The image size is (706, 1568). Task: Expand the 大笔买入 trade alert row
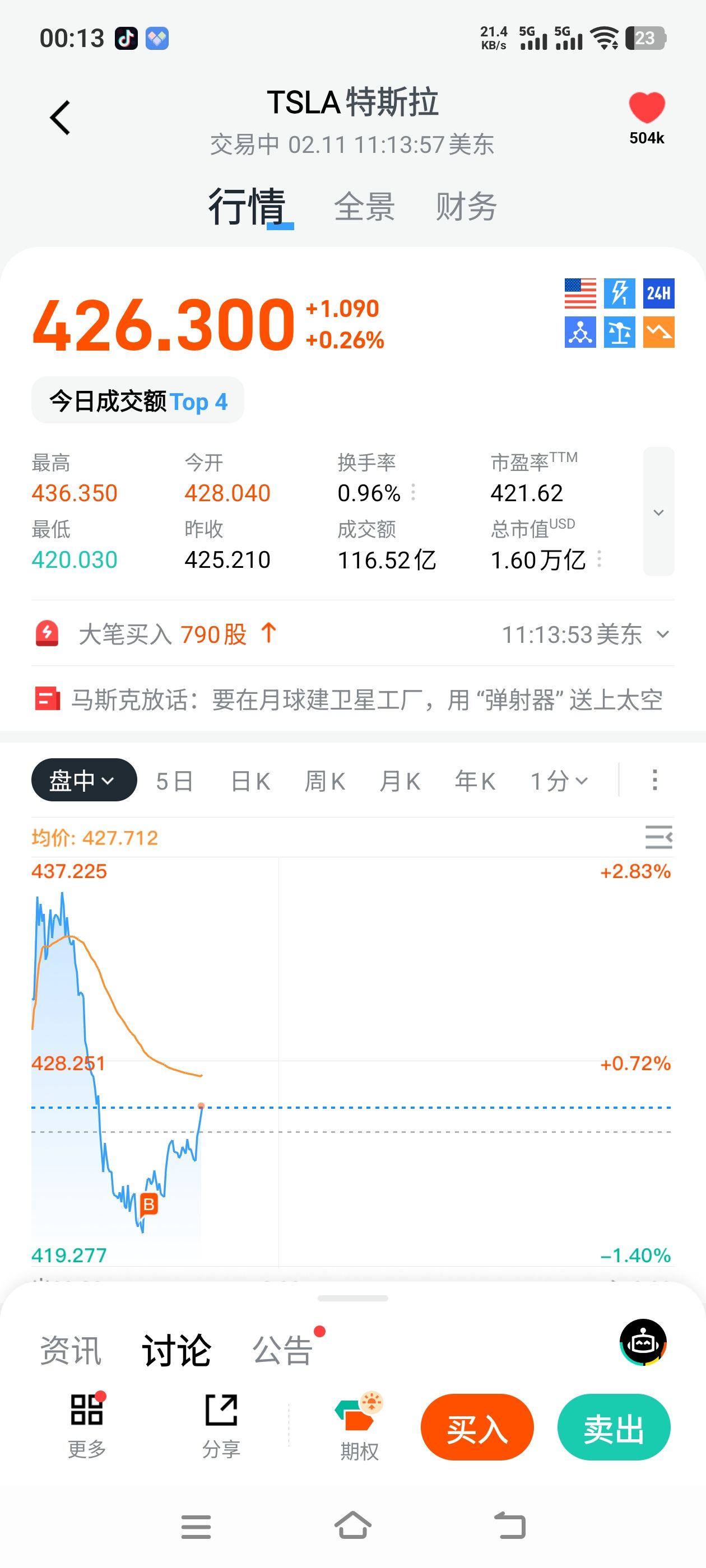click(x=663, y=634)
